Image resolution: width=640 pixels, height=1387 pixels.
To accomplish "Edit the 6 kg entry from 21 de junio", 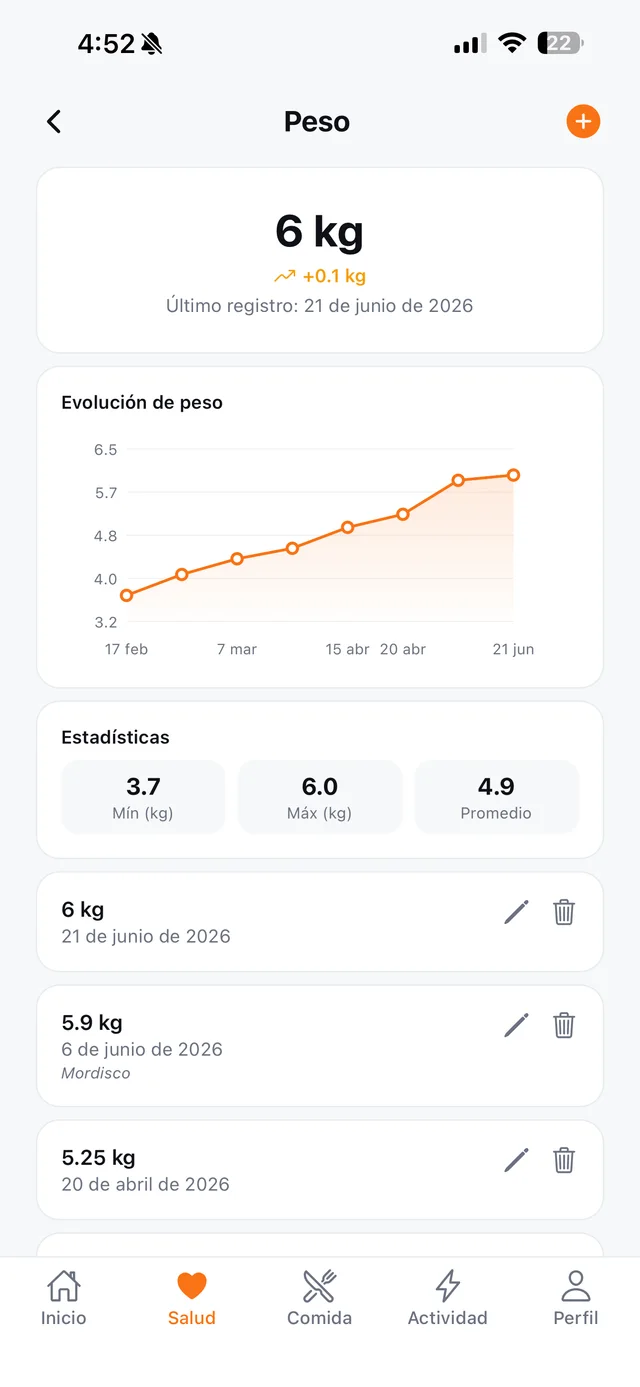I will pos(516,912).
